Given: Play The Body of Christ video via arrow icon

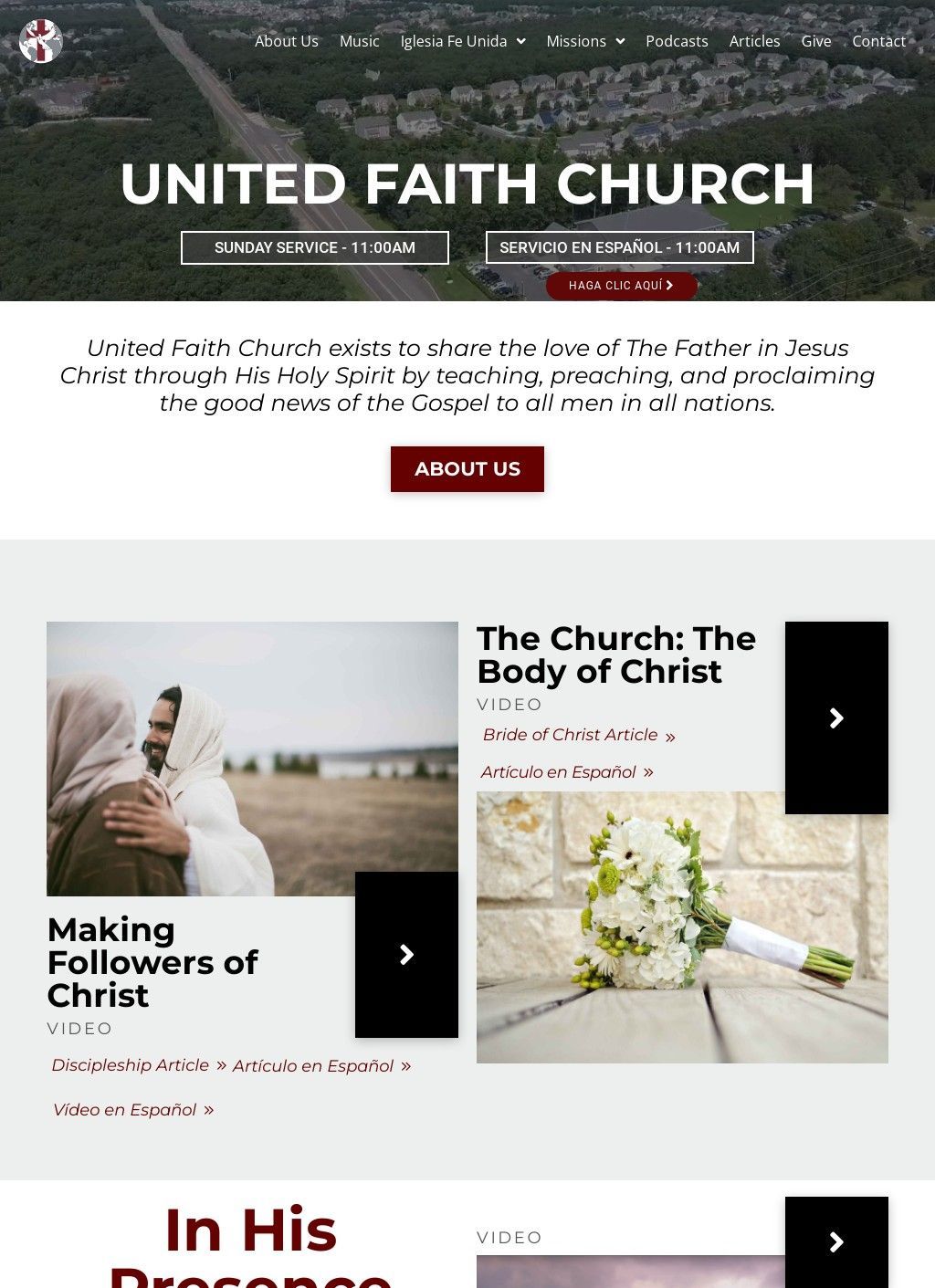Looking at the screenshot, I should [x=836, y=717].
